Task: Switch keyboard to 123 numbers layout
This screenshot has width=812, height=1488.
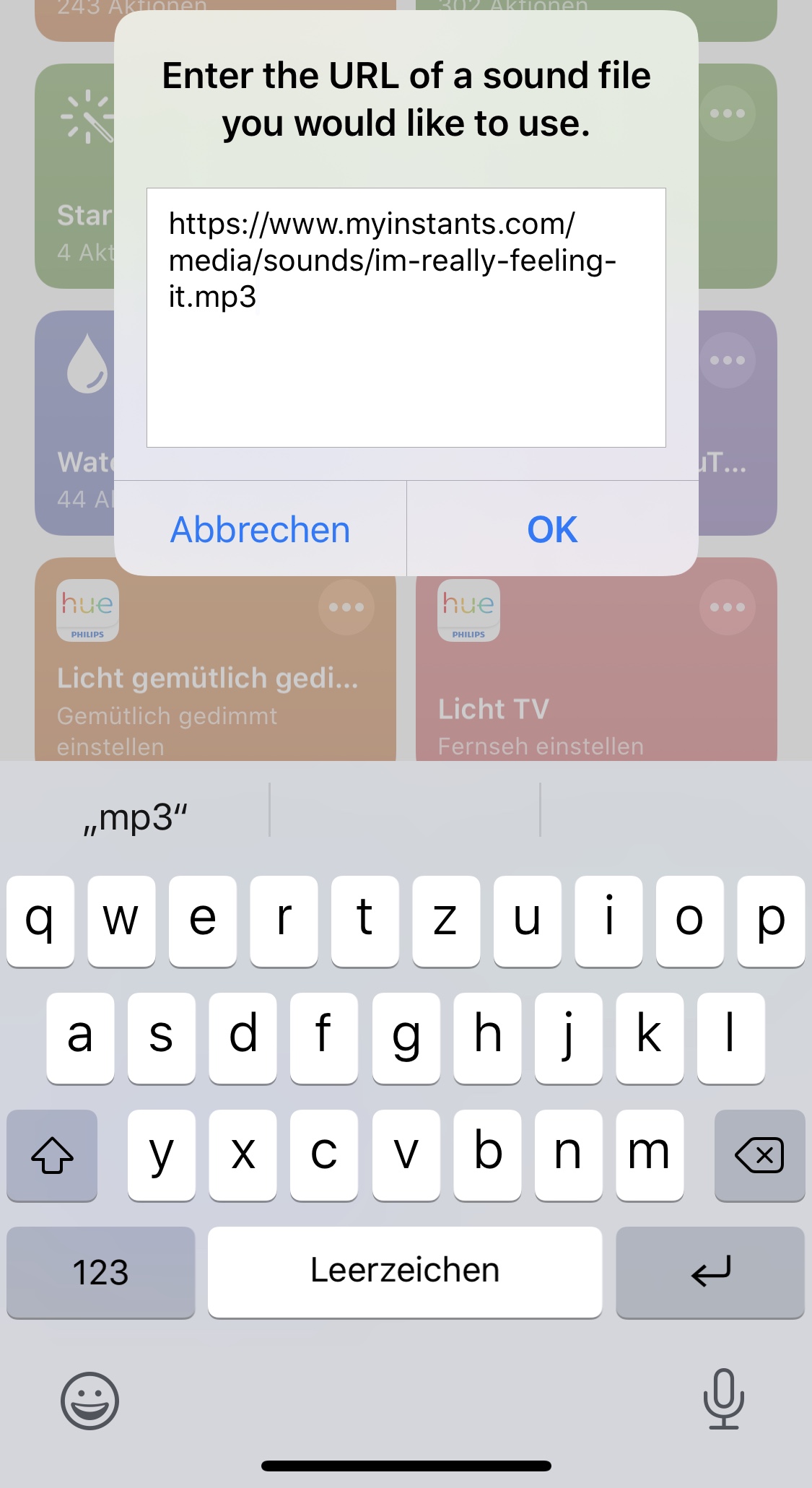Action: click(100, 1271)
